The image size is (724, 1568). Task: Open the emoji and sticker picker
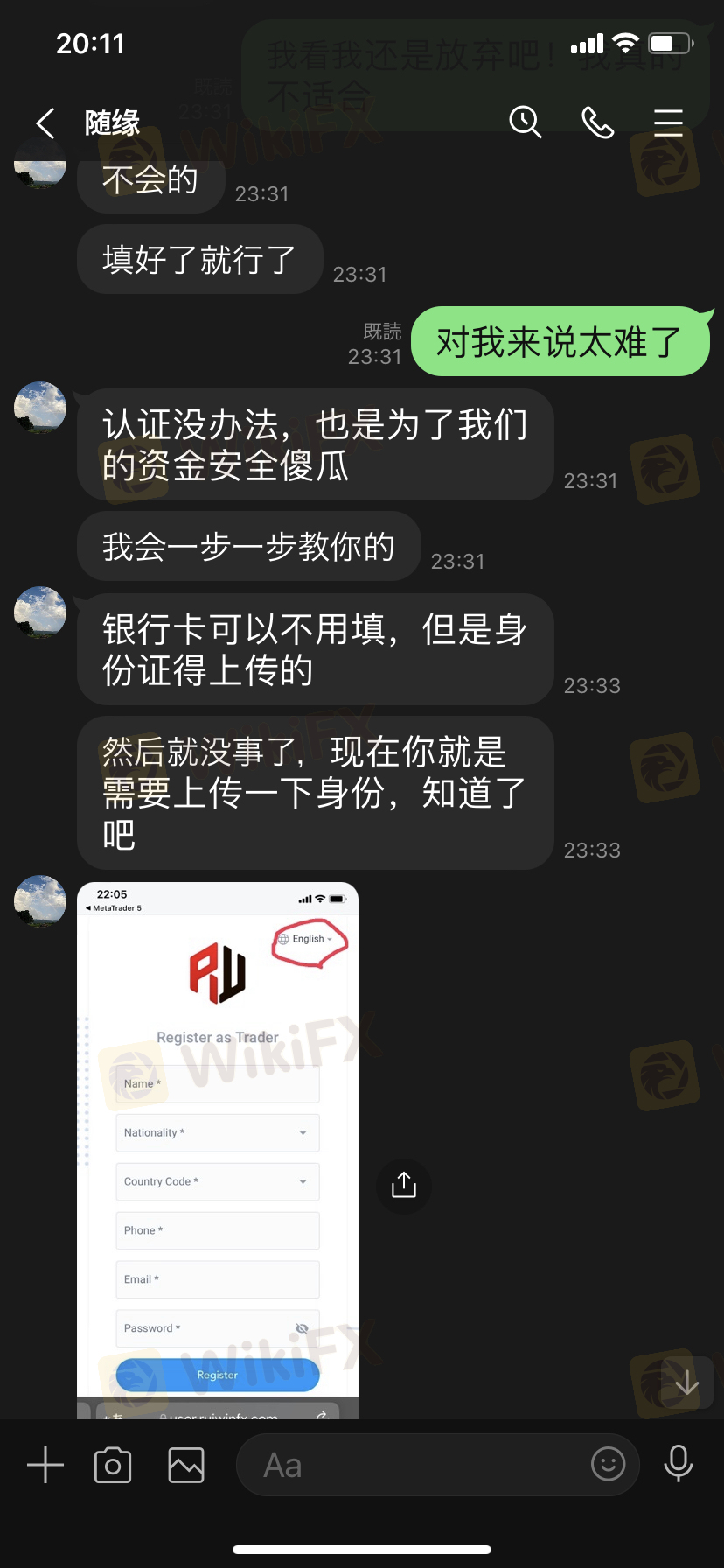pyautogui.click(x=609, y=1463)
